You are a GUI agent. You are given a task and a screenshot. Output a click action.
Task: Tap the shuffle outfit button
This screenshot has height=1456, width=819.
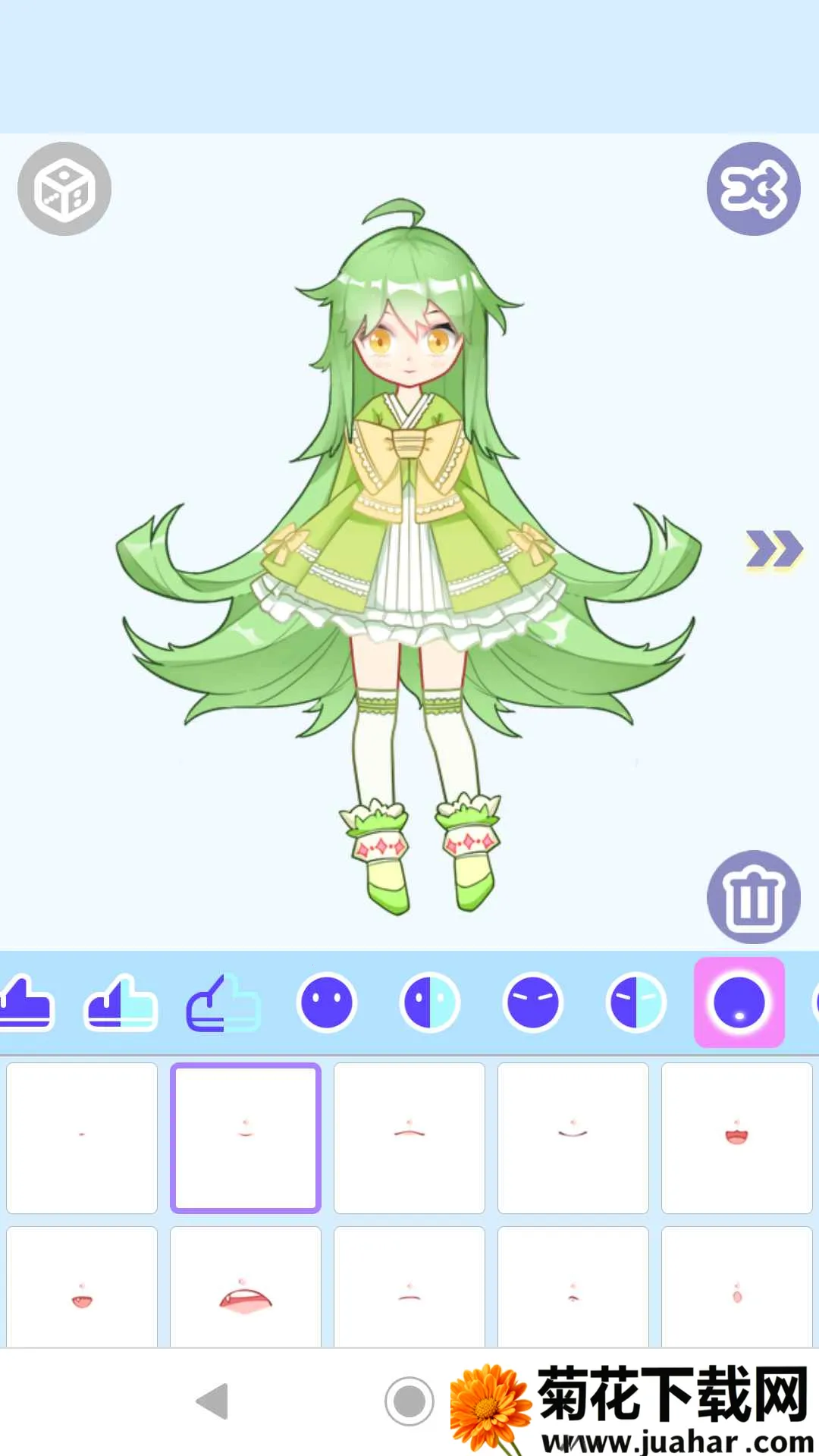753,189
